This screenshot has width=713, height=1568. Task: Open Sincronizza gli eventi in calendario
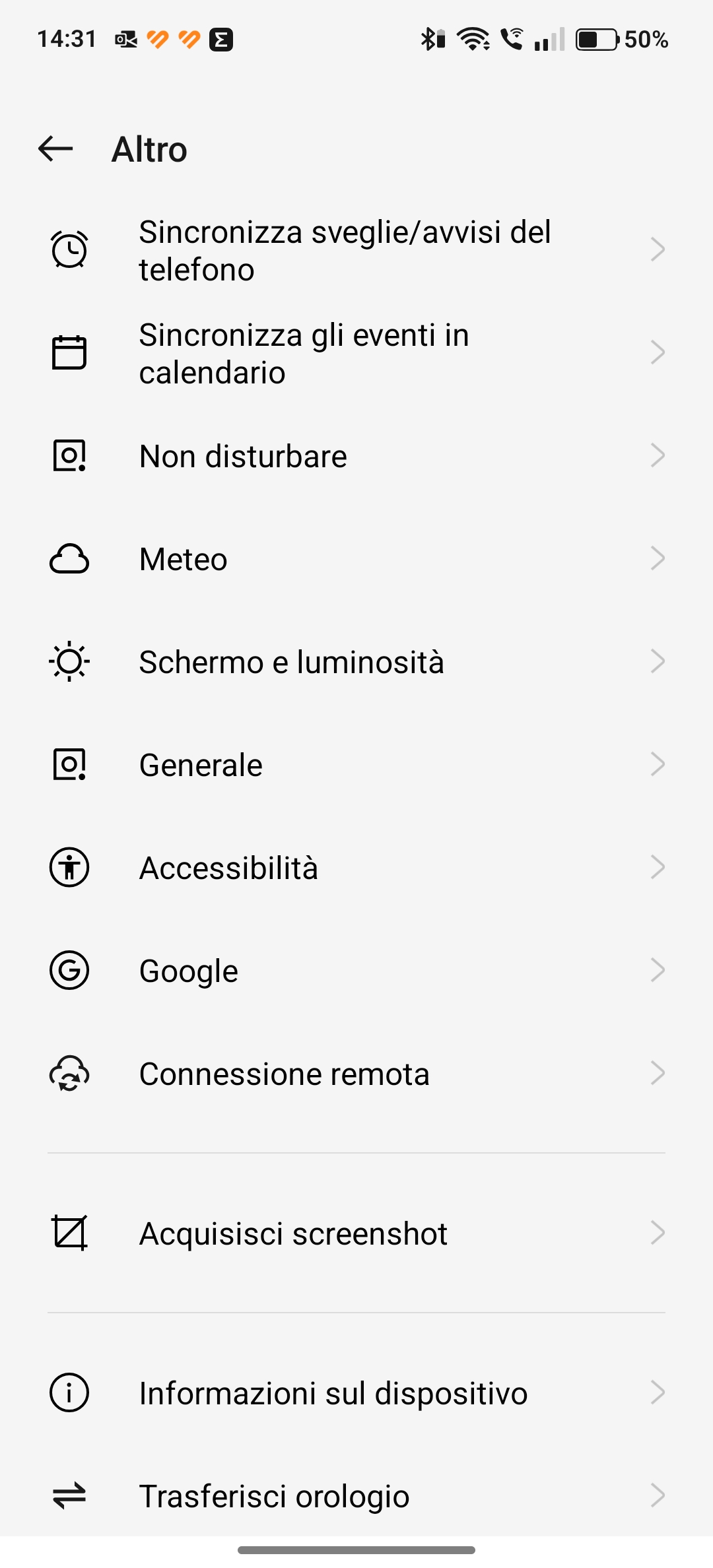(x=356, y=353)
